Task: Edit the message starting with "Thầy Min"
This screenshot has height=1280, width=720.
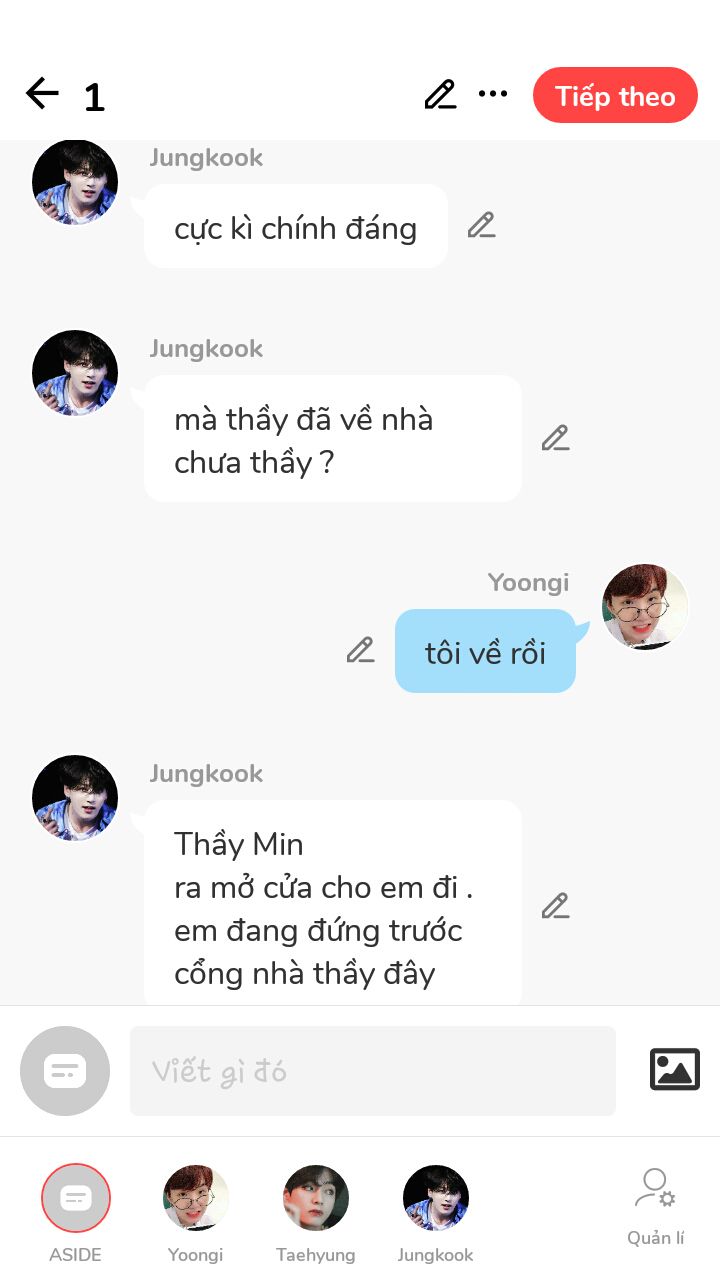Action: pos(555,906)
